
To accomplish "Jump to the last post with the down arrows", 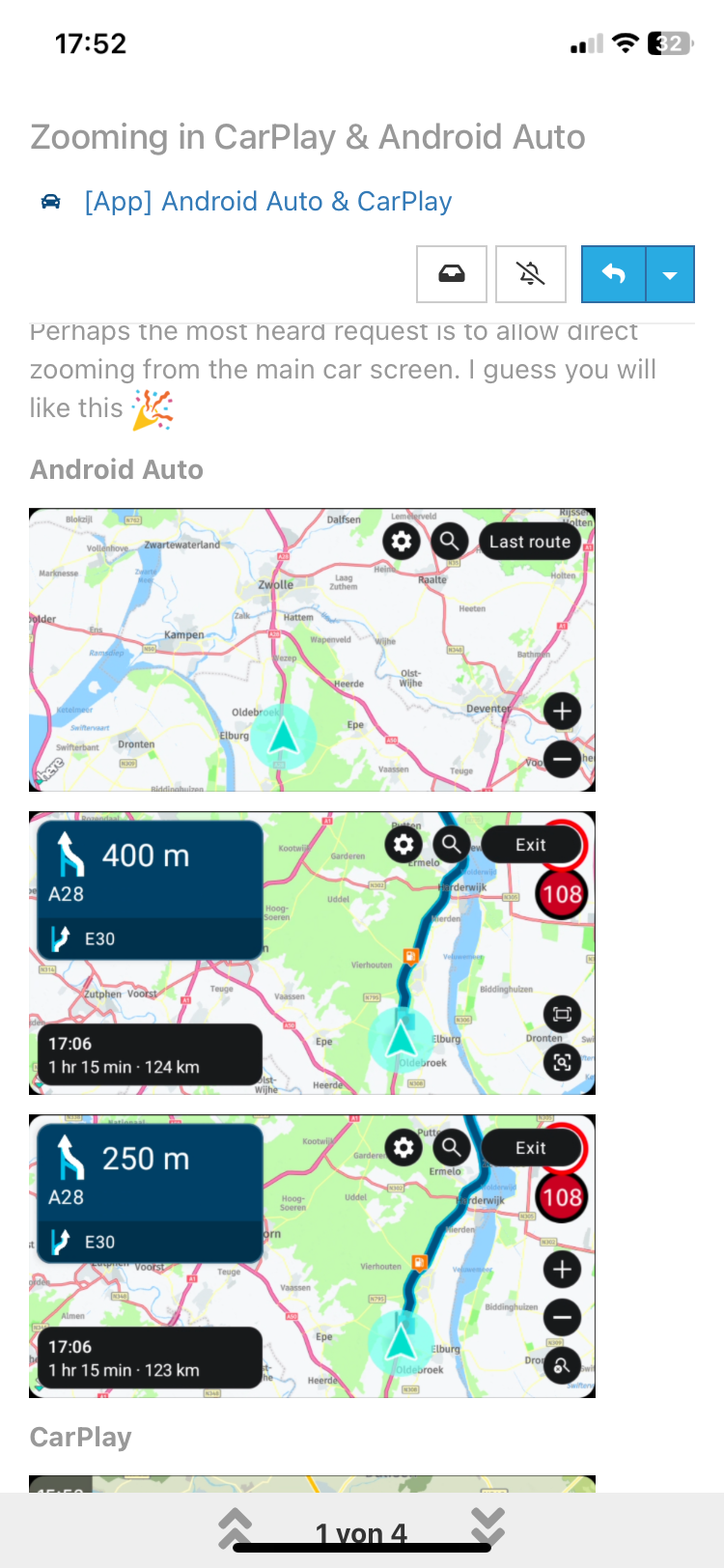I will pos(487,1529).
